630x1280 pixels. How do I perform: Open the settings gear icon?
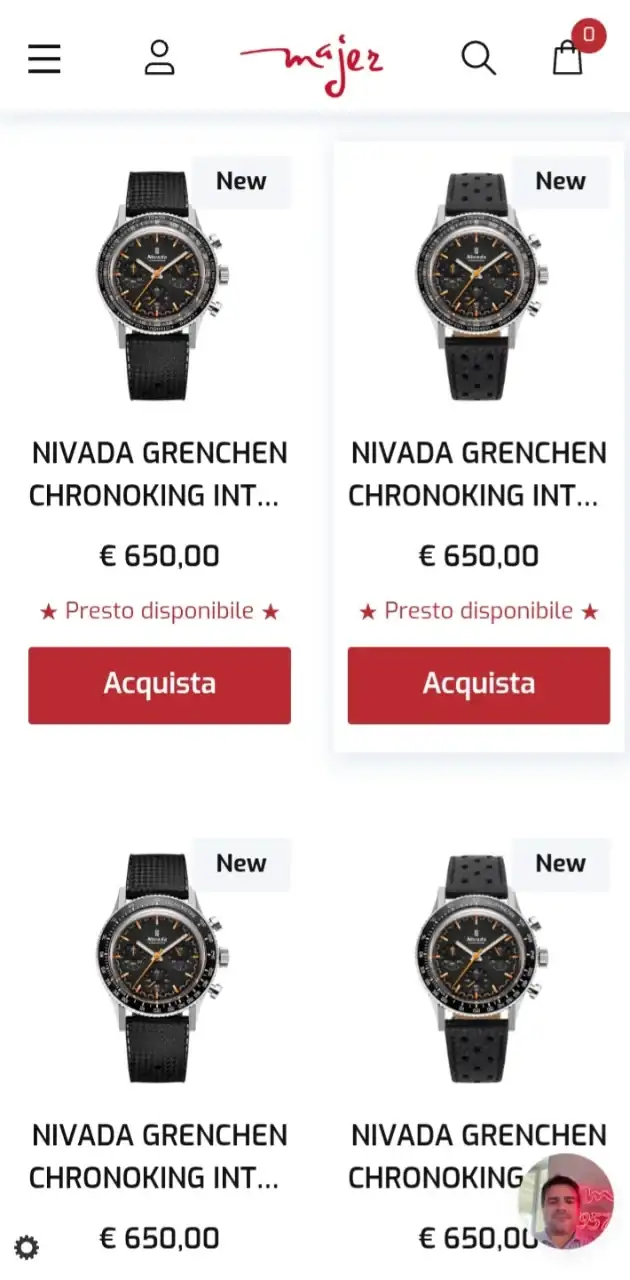tap(27, 1247)
